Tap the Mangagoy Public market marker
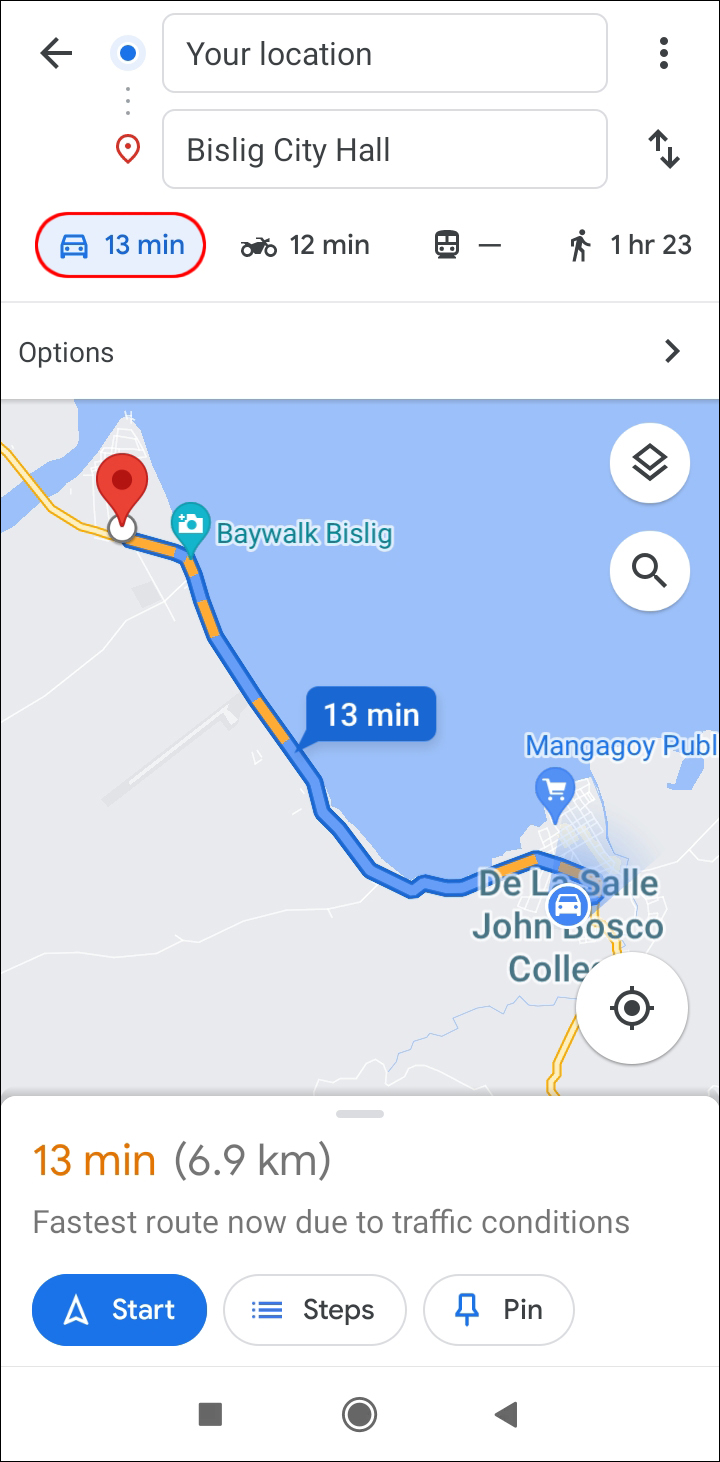 click(x=554, y=788)
